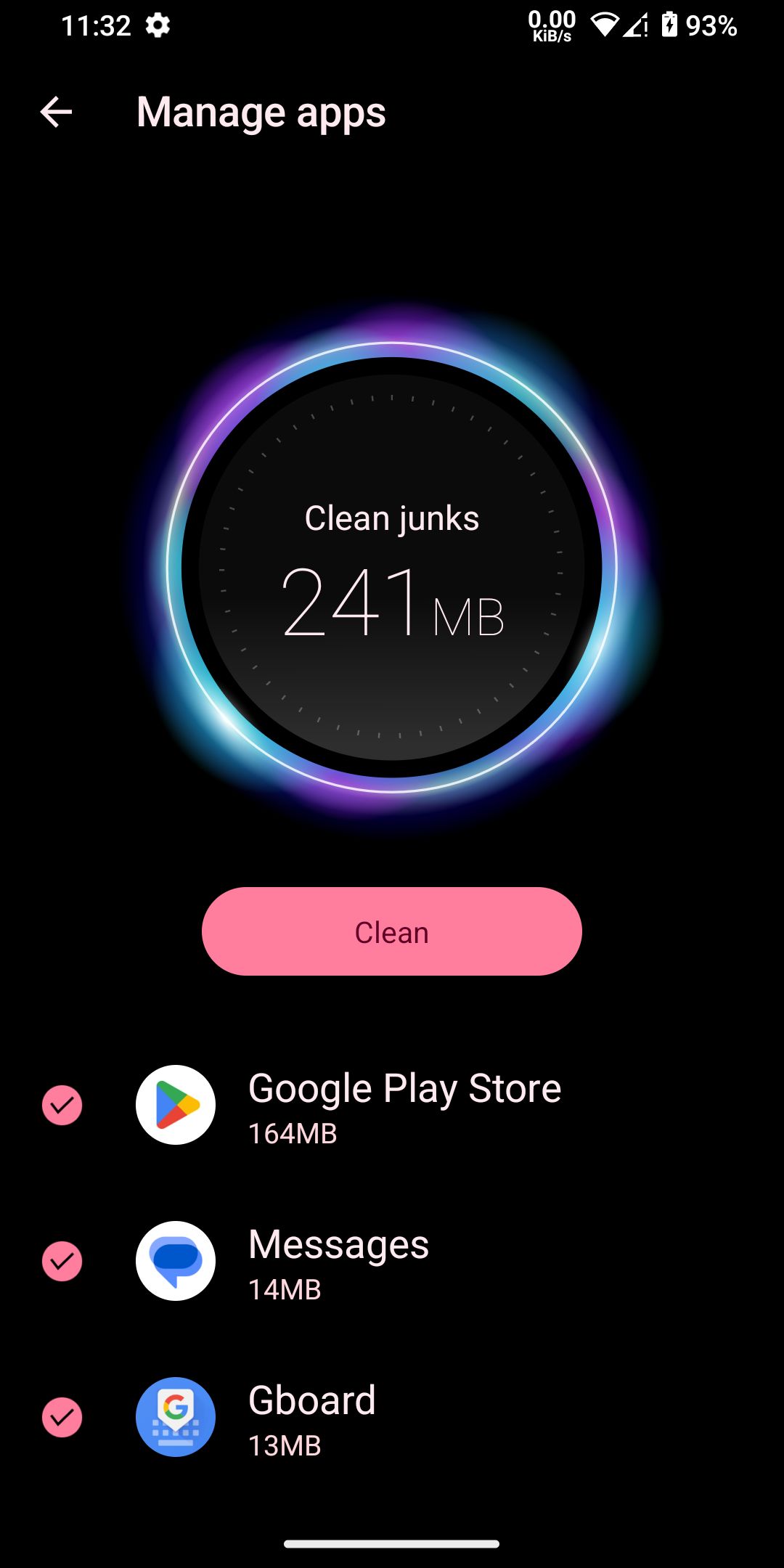Image resolution: width=784 pixels, height=1568 pixels.
Task: Go back from Manage apps
Action: (56, 113)
